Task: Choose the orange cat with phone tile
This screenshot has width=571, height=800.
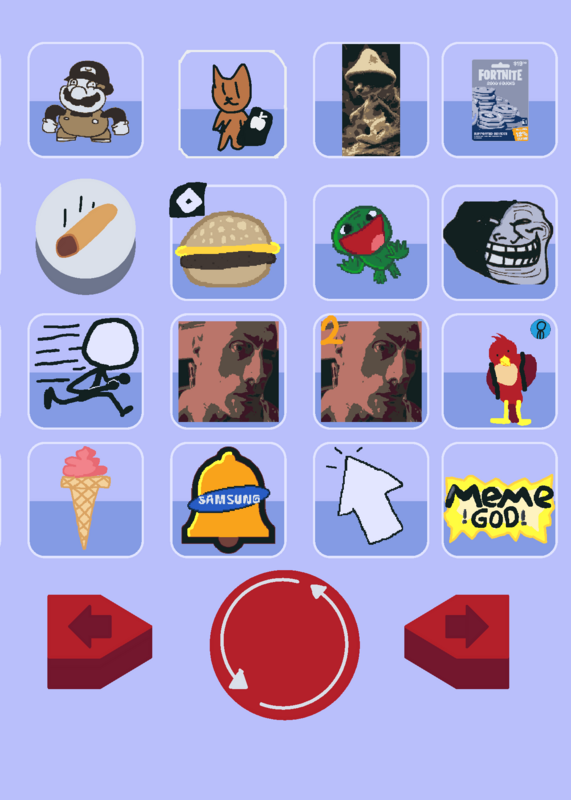Action: pyautogui.click(x=232, y=104)
